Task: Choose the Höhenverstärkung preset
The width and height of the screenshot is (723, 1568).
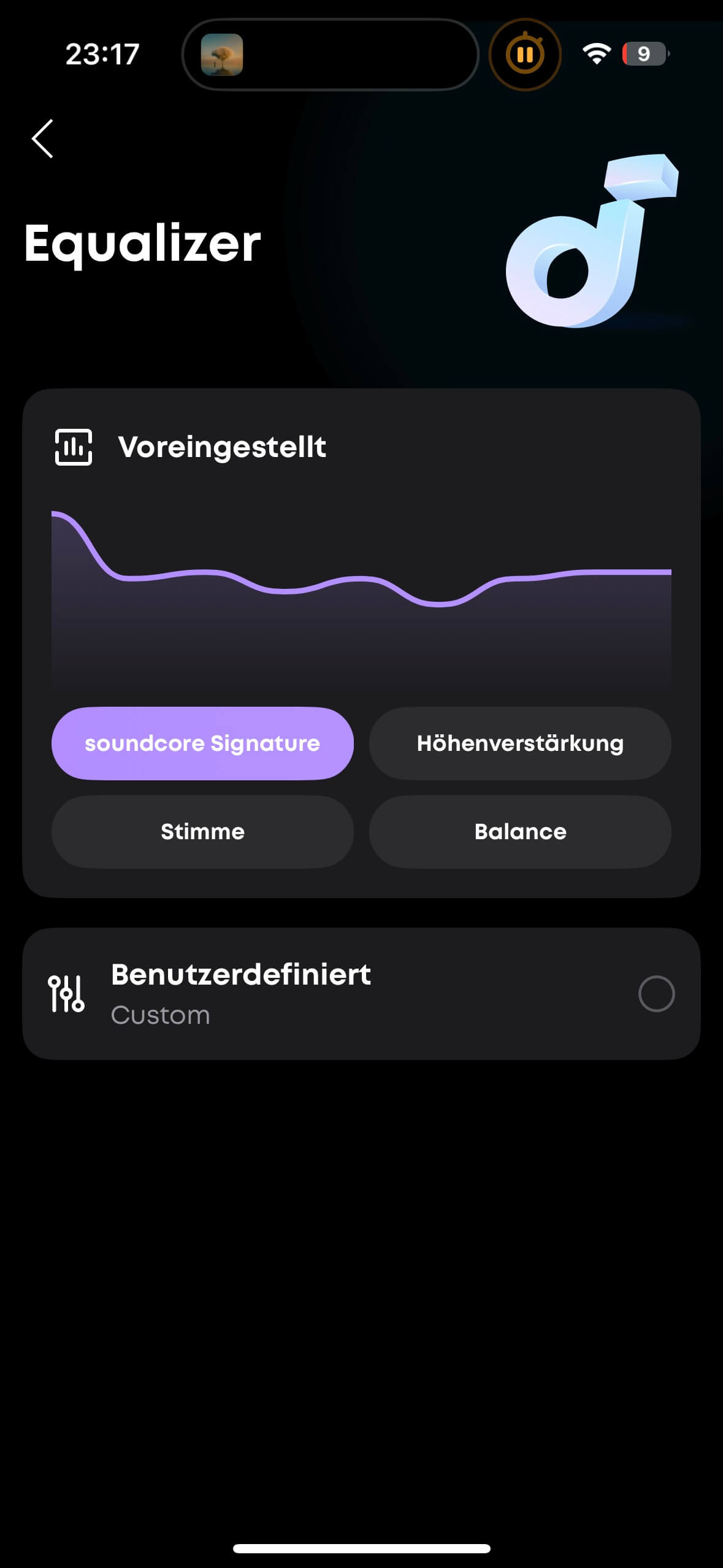Action: pos(520,744)
